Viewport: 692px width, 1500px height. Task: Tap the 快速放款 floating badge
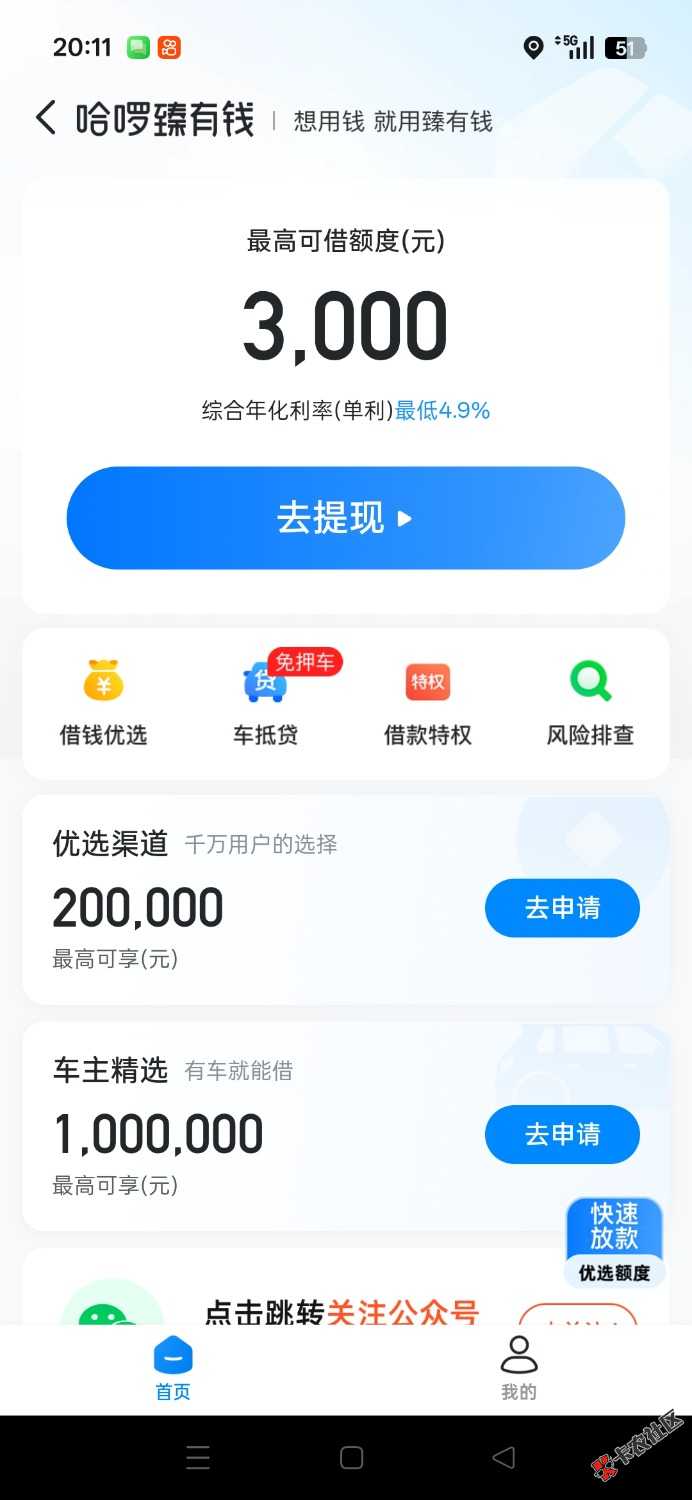click(x=614, y=1242)
